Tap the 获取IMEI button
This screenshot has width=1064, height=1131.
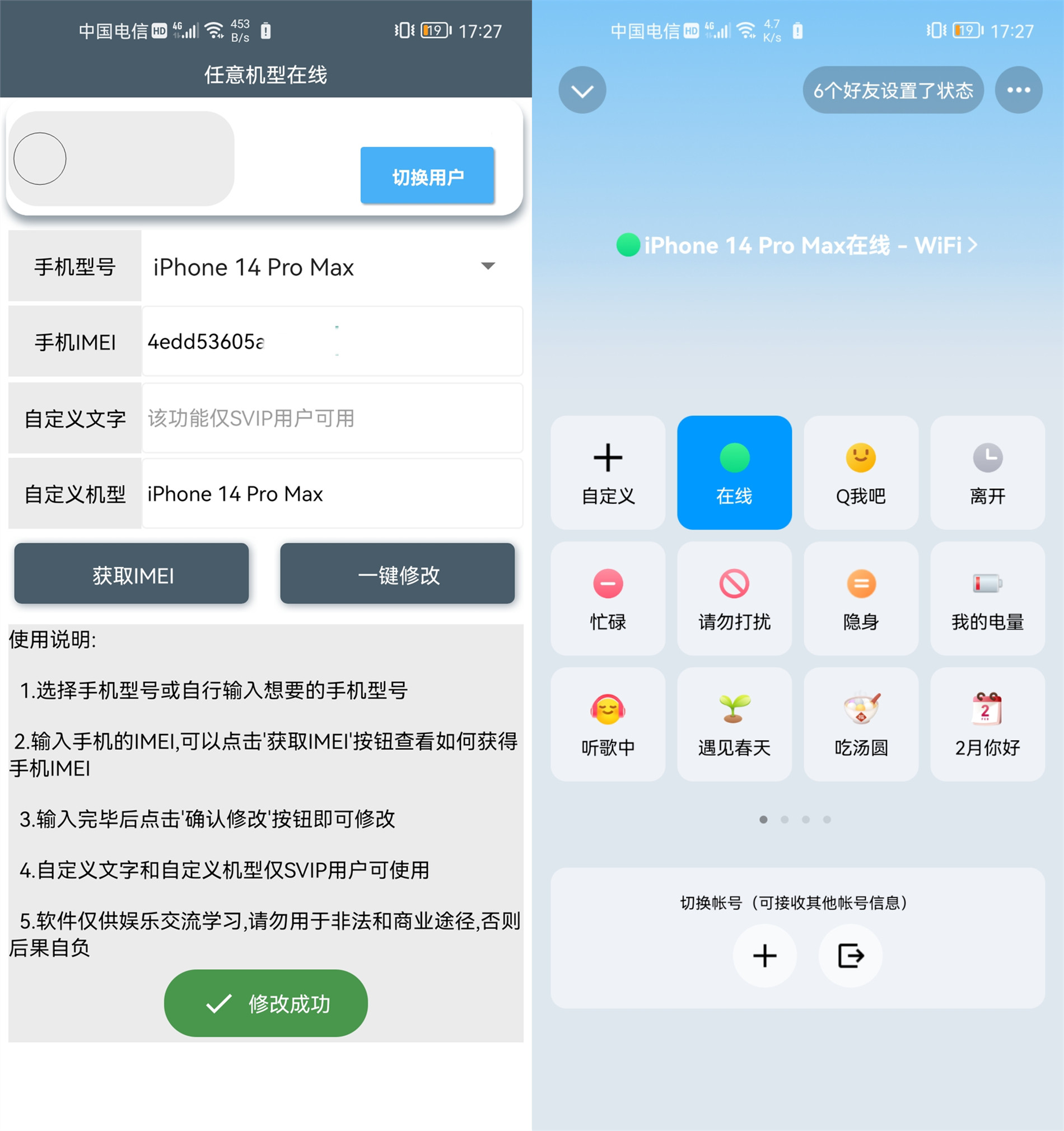(x=132, y=574)
